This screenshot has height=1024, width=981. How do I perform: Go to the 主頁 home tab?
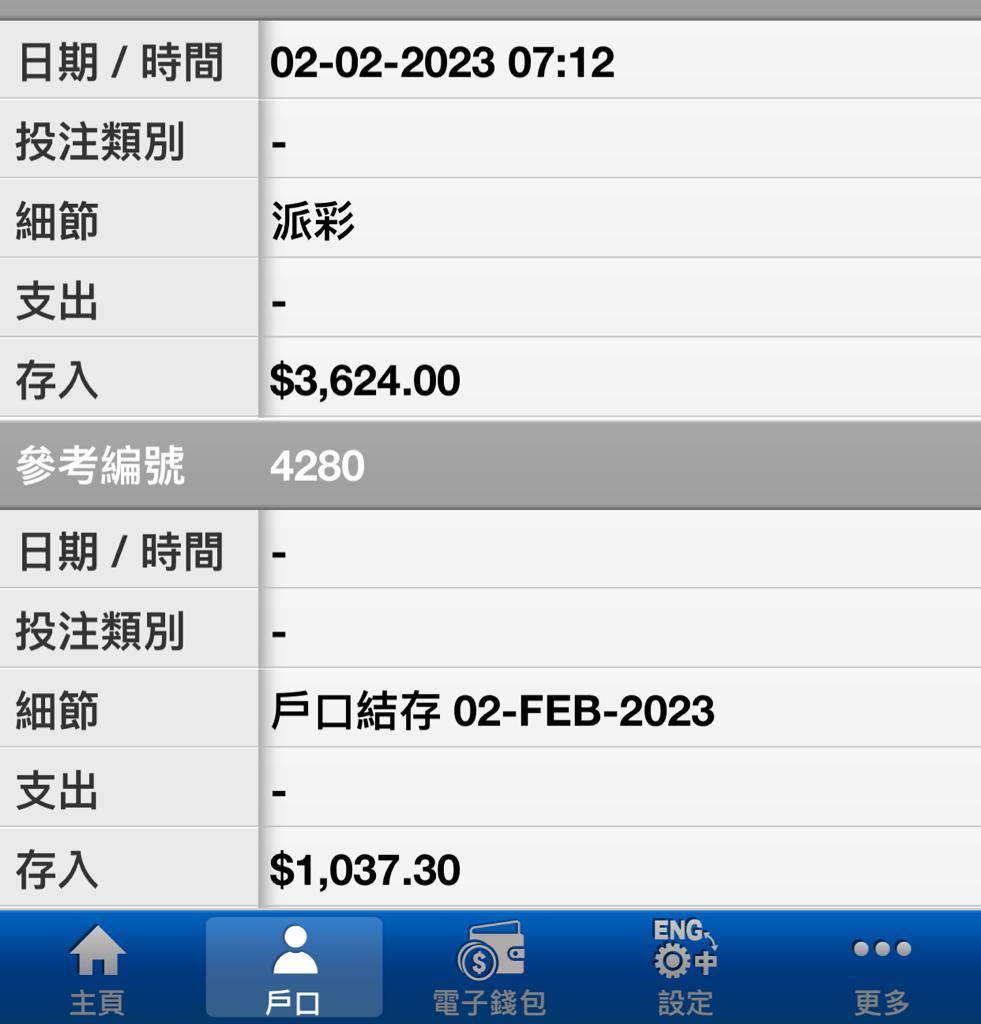[97, 967]
